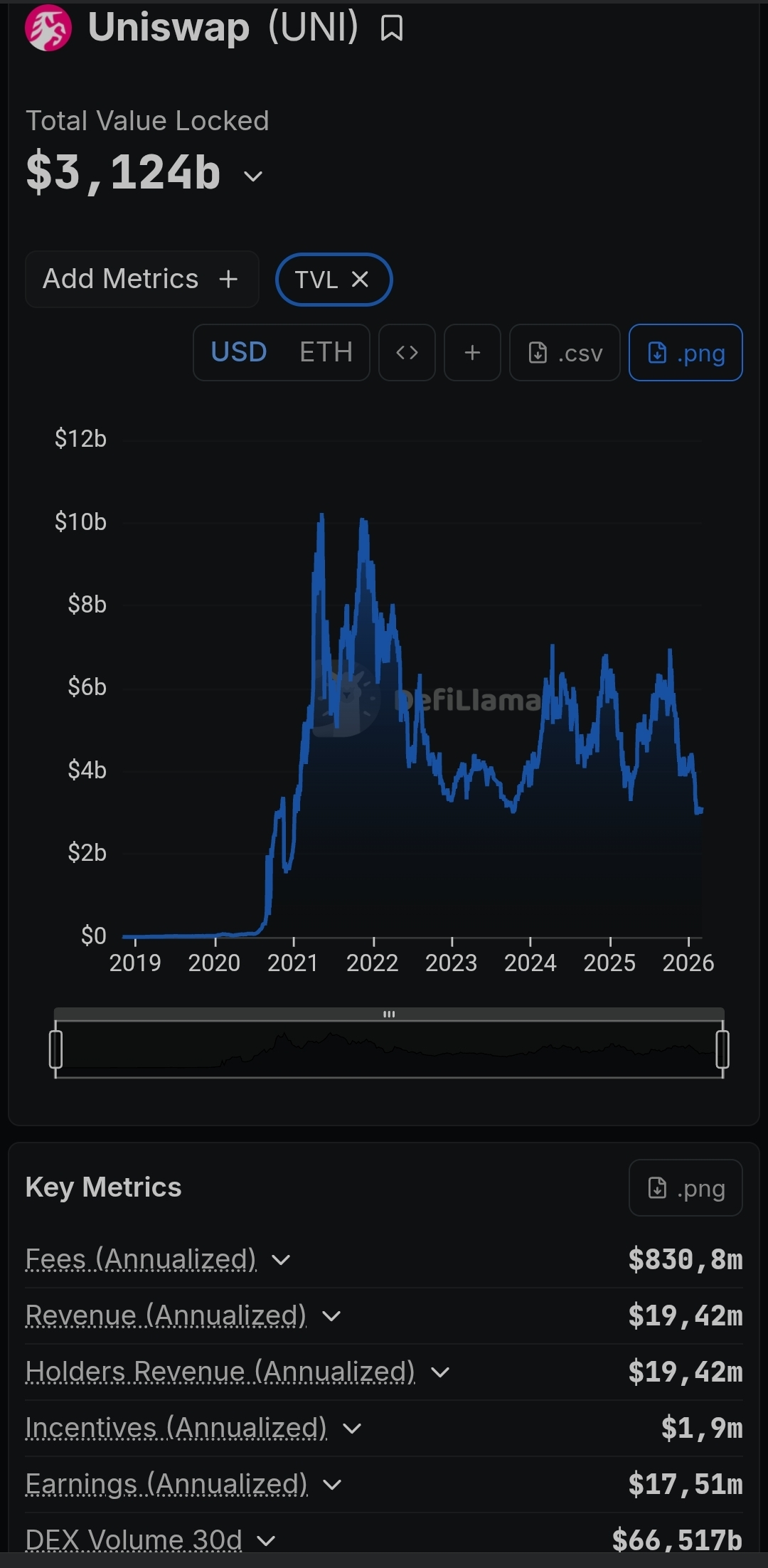
Task: Tap the left handle of the chart range slider
Action: pos(55,1049)
